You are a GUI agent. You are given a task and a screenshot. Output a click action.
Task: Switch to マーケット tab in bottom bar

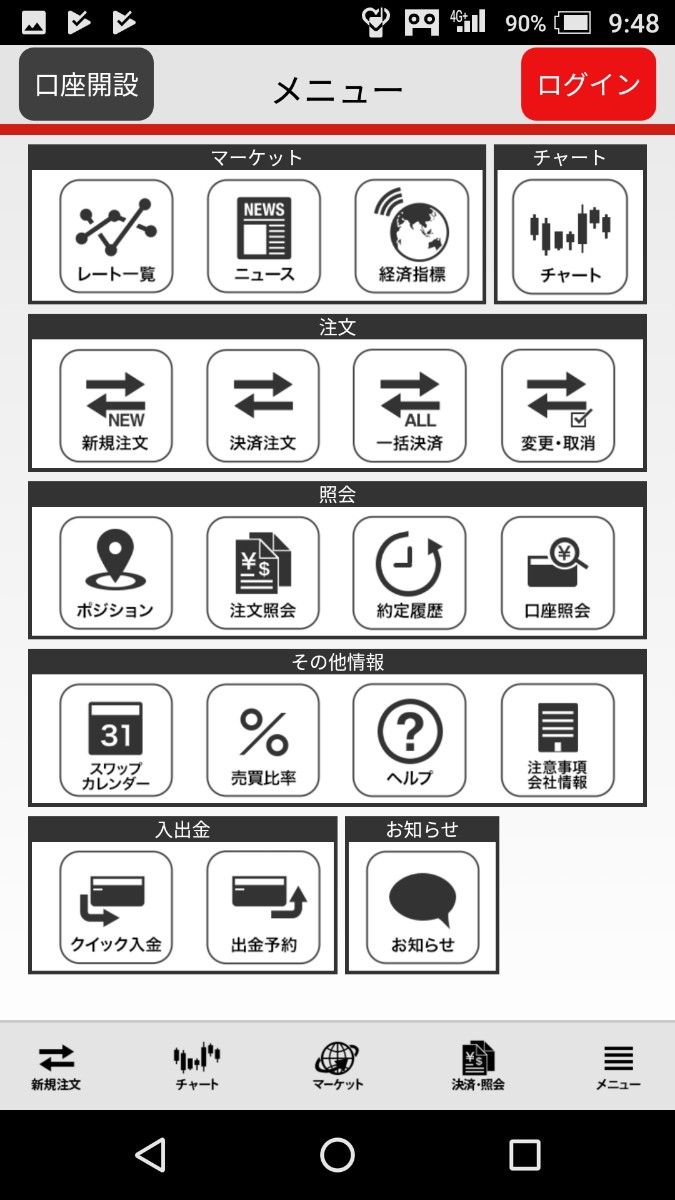click(x=337, y=1066)
